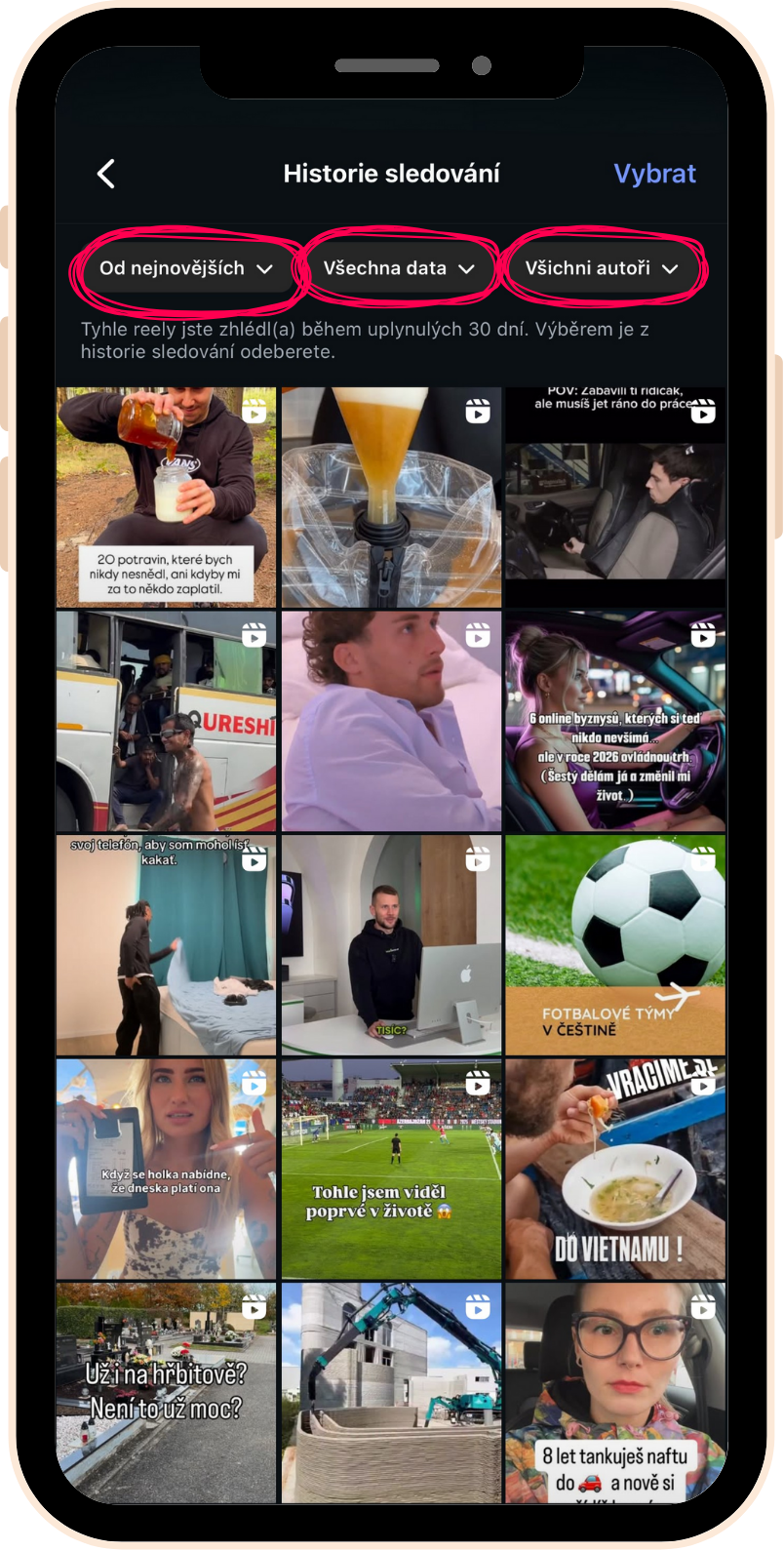
Task: Open the svoj telefón kakat reel
Action: click(166, 945)
